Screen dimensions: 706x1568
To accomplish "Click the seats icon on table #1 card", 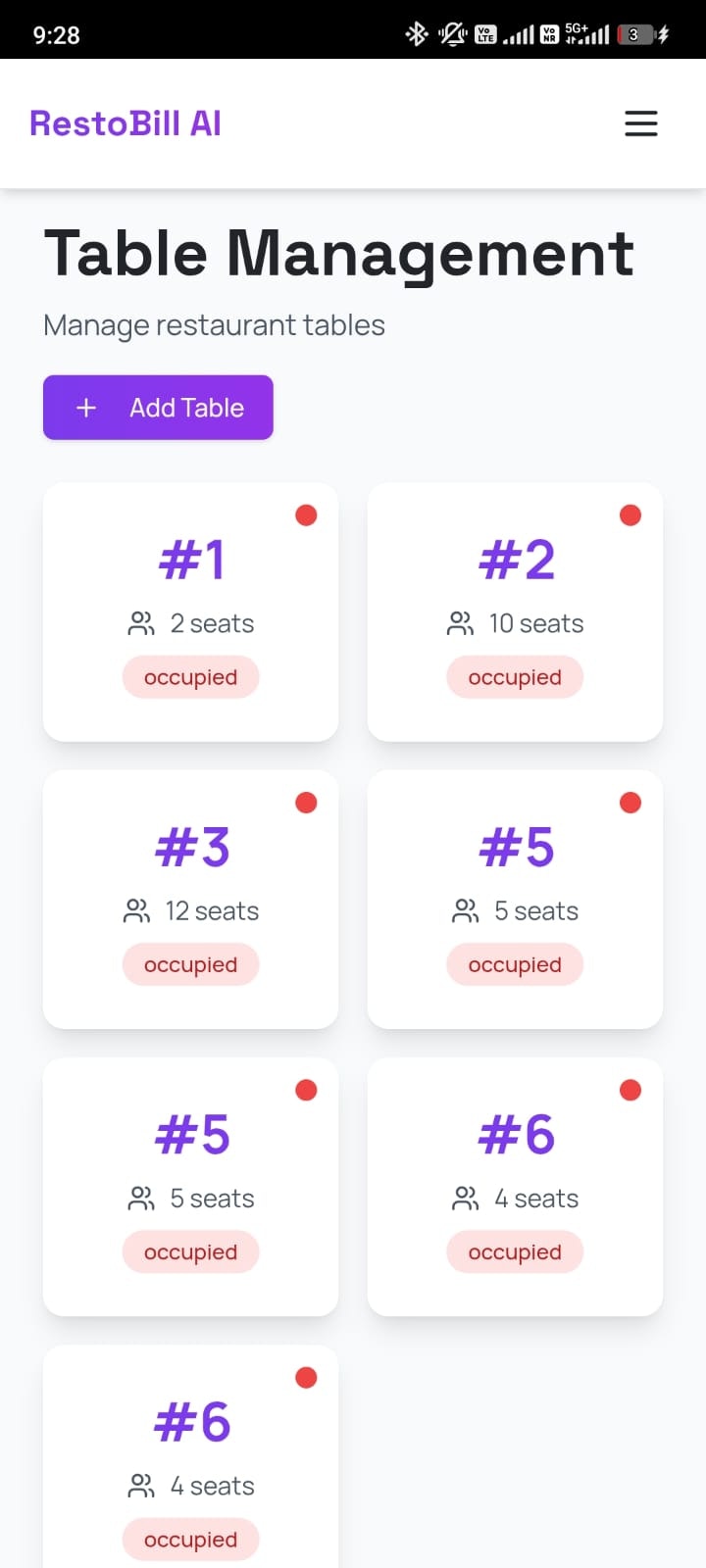I will tap(141, 622).
